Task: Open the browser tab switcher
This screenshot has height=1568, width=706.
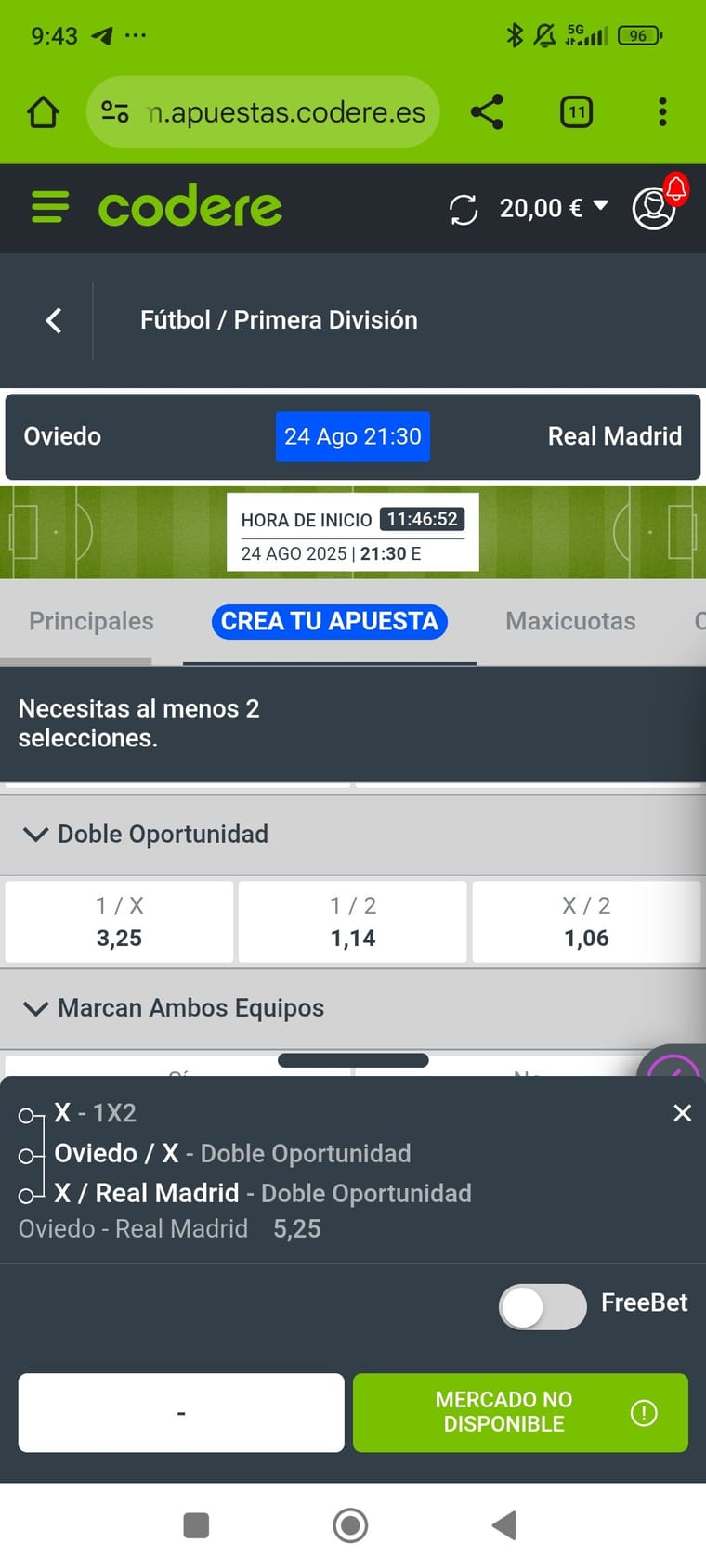Action: tap(576, 112)
